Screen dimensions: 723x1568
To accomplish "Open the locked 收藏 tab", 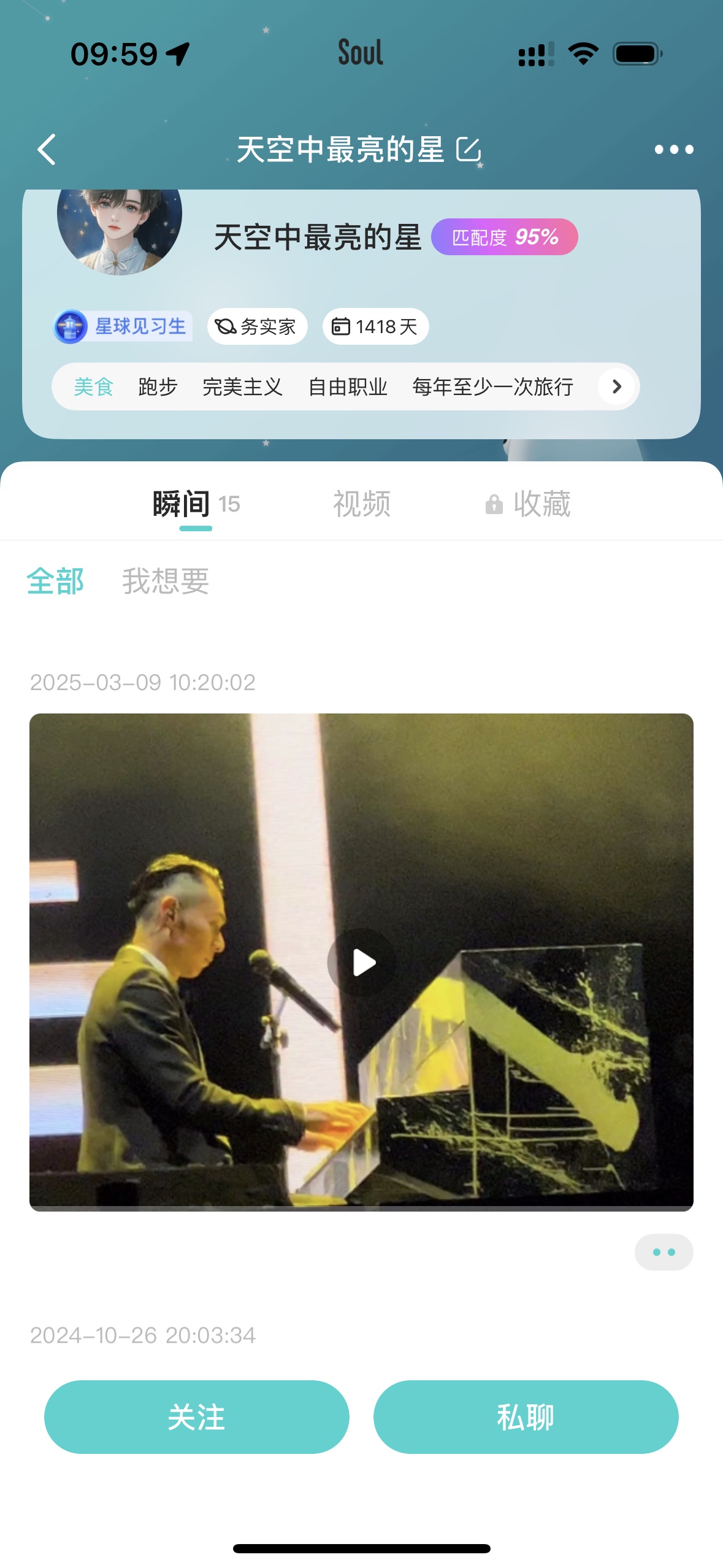I will click(x=527, y=504).
